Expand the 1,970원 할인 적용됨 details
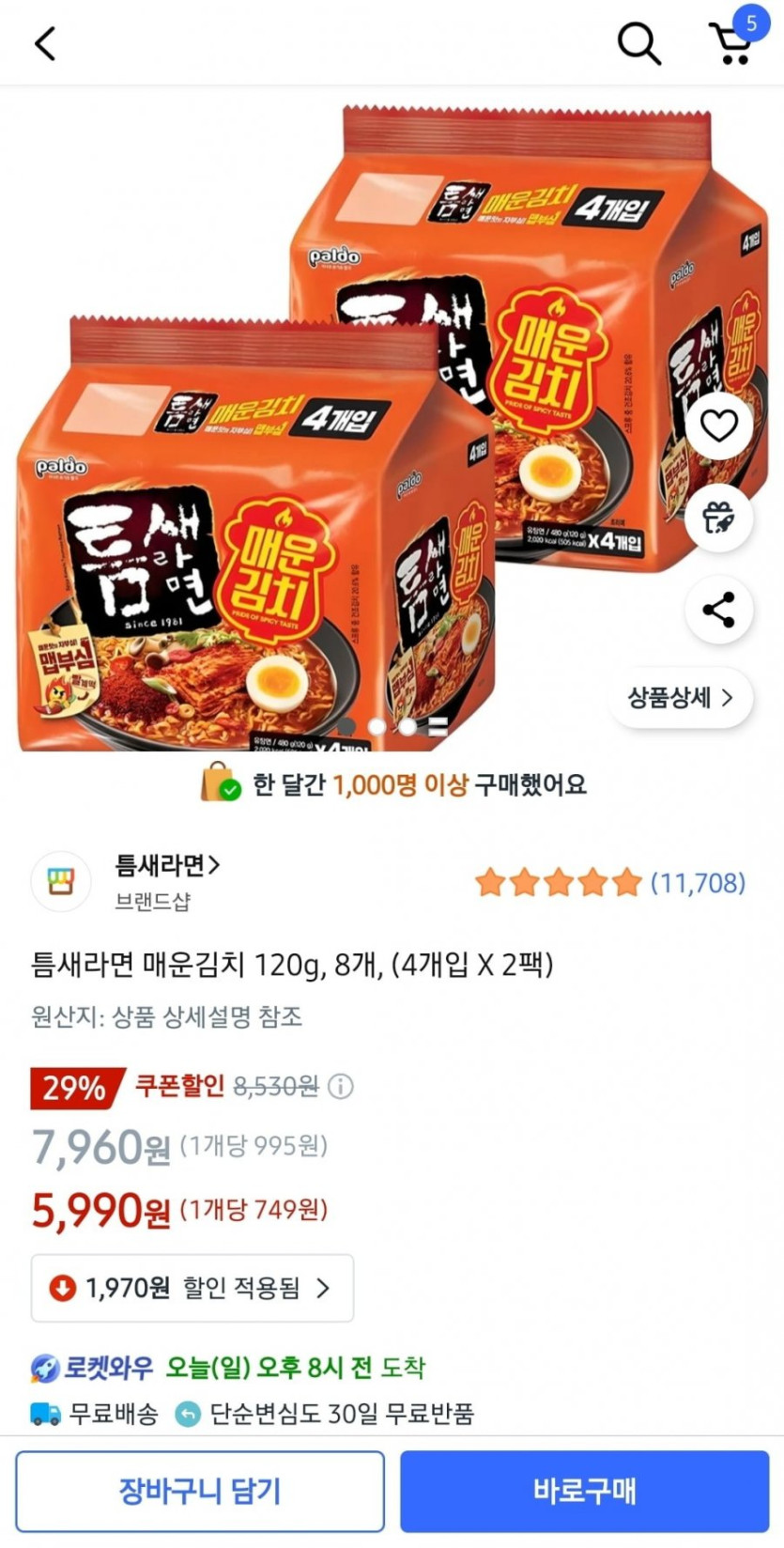Viewport: 784px width, 1548px height. (192, 1287)
